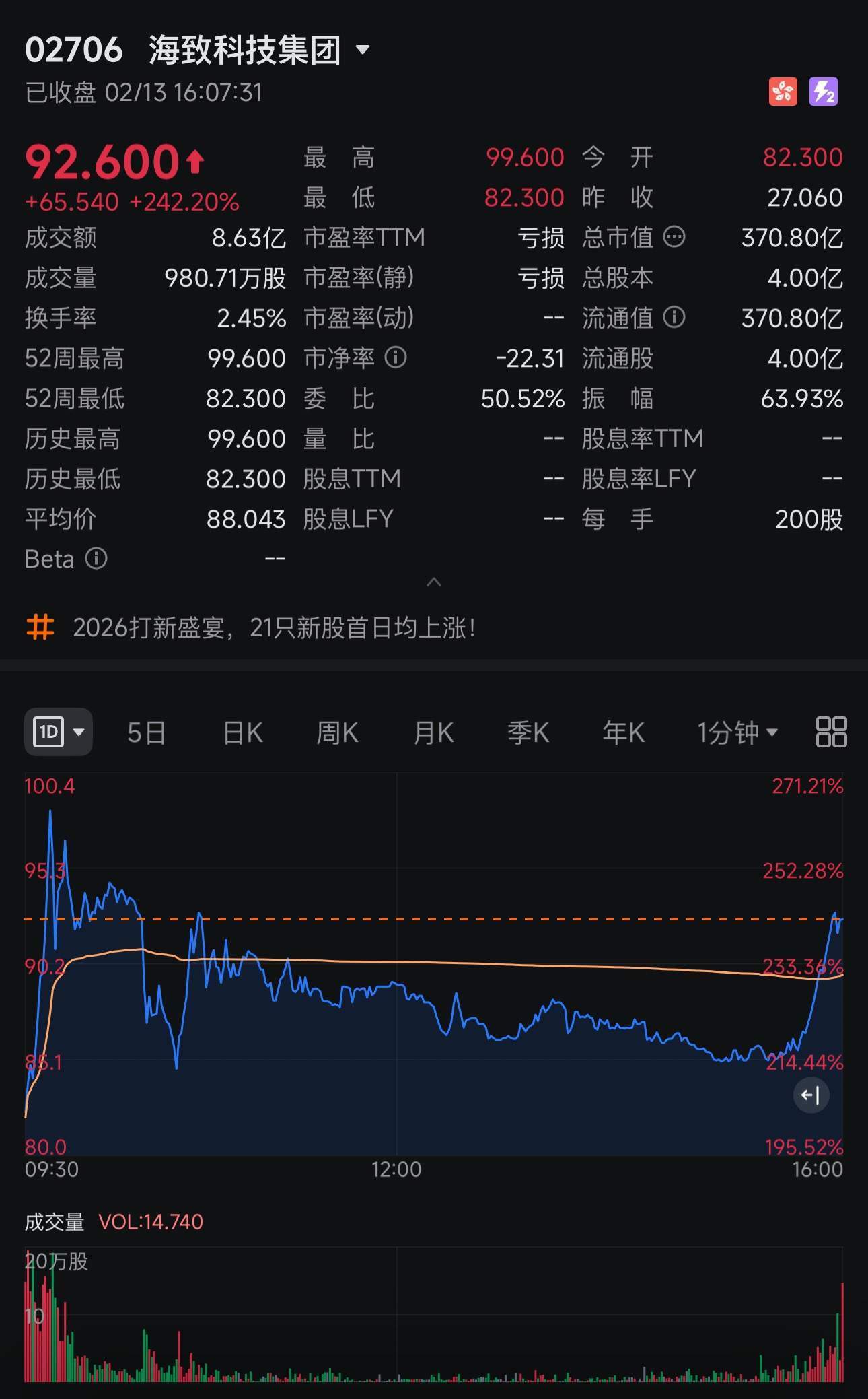Tap the Hong Kong market flag icon
Image resolution: width=868 pixels, height=1399 pixels.
click(783, 92)
